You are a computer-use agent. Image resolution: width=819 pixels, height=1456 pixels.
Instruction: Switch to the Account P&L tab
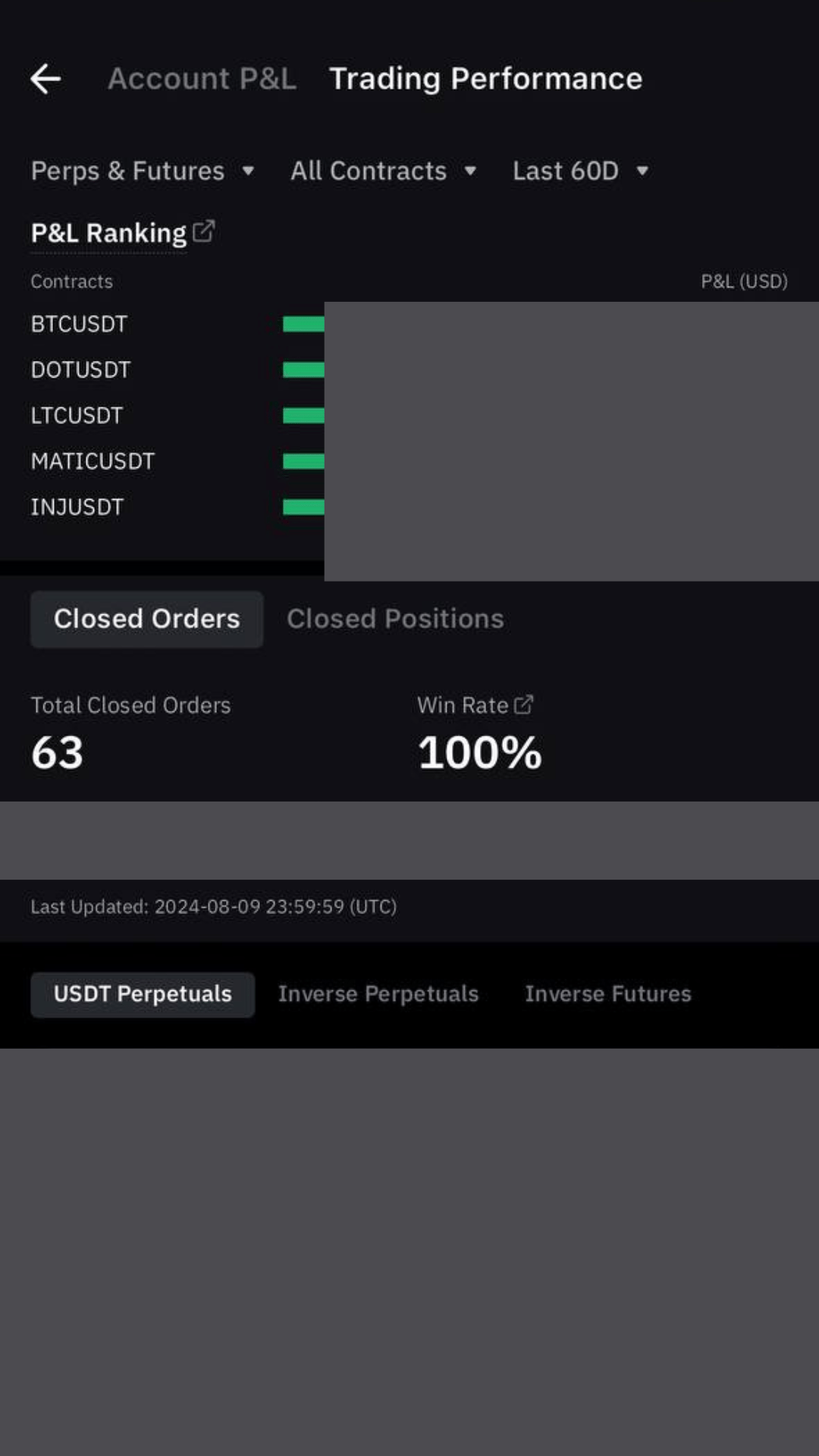(202, 79)
